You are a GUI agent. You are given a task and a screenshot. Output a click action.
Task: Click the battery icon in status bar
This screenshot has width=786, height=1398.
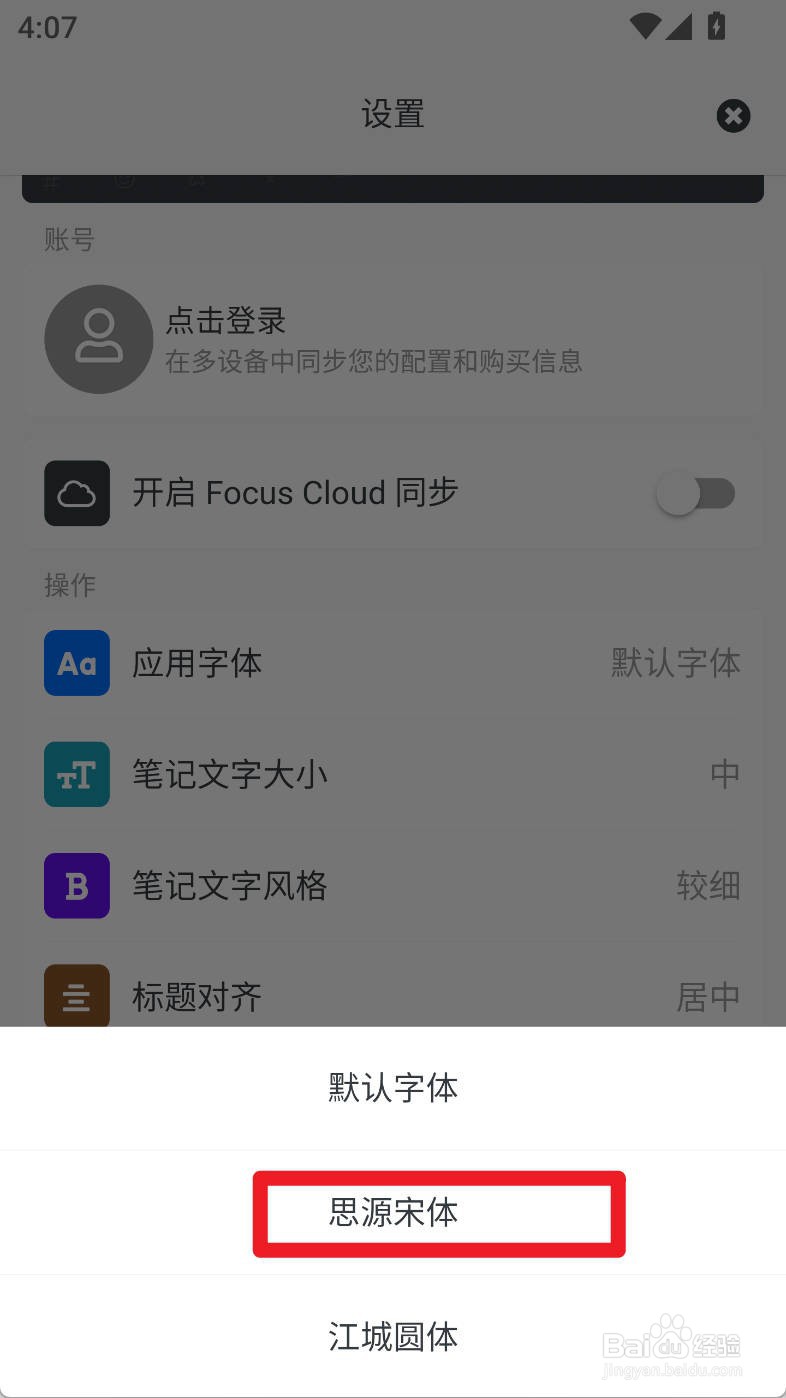716,27
